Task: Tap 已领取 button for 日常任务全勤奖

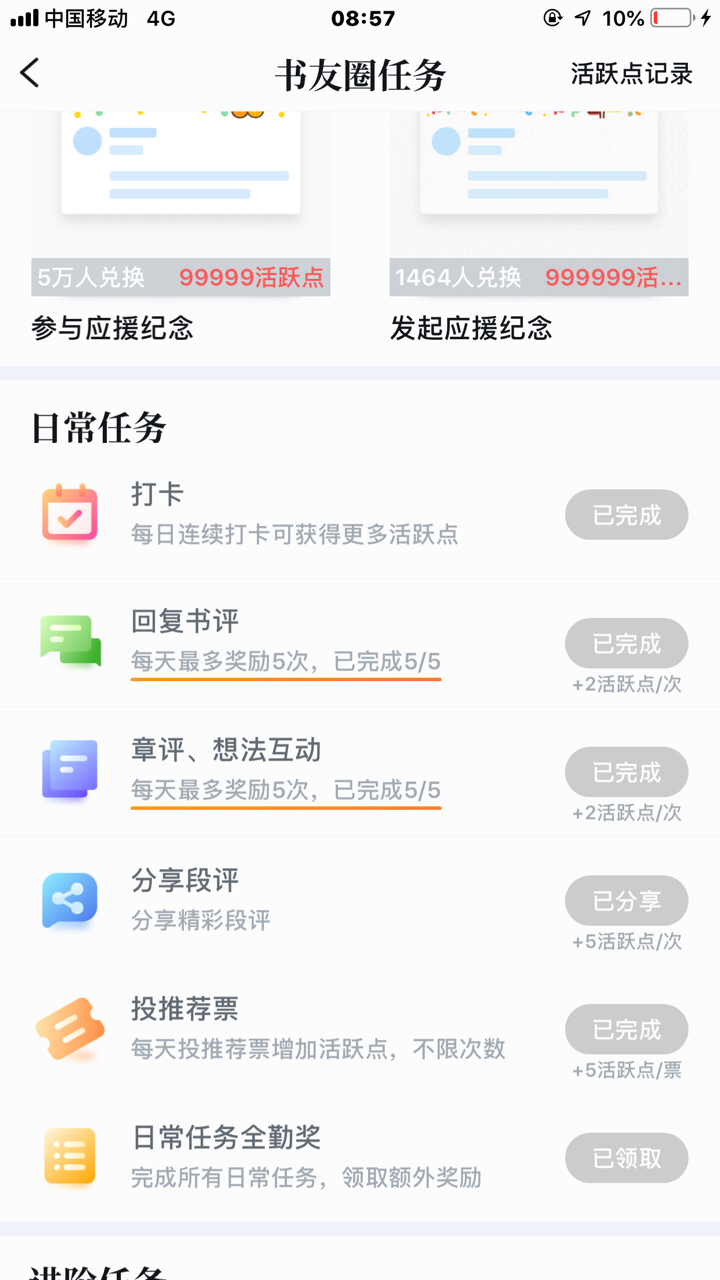Action: coord(627,1158)
